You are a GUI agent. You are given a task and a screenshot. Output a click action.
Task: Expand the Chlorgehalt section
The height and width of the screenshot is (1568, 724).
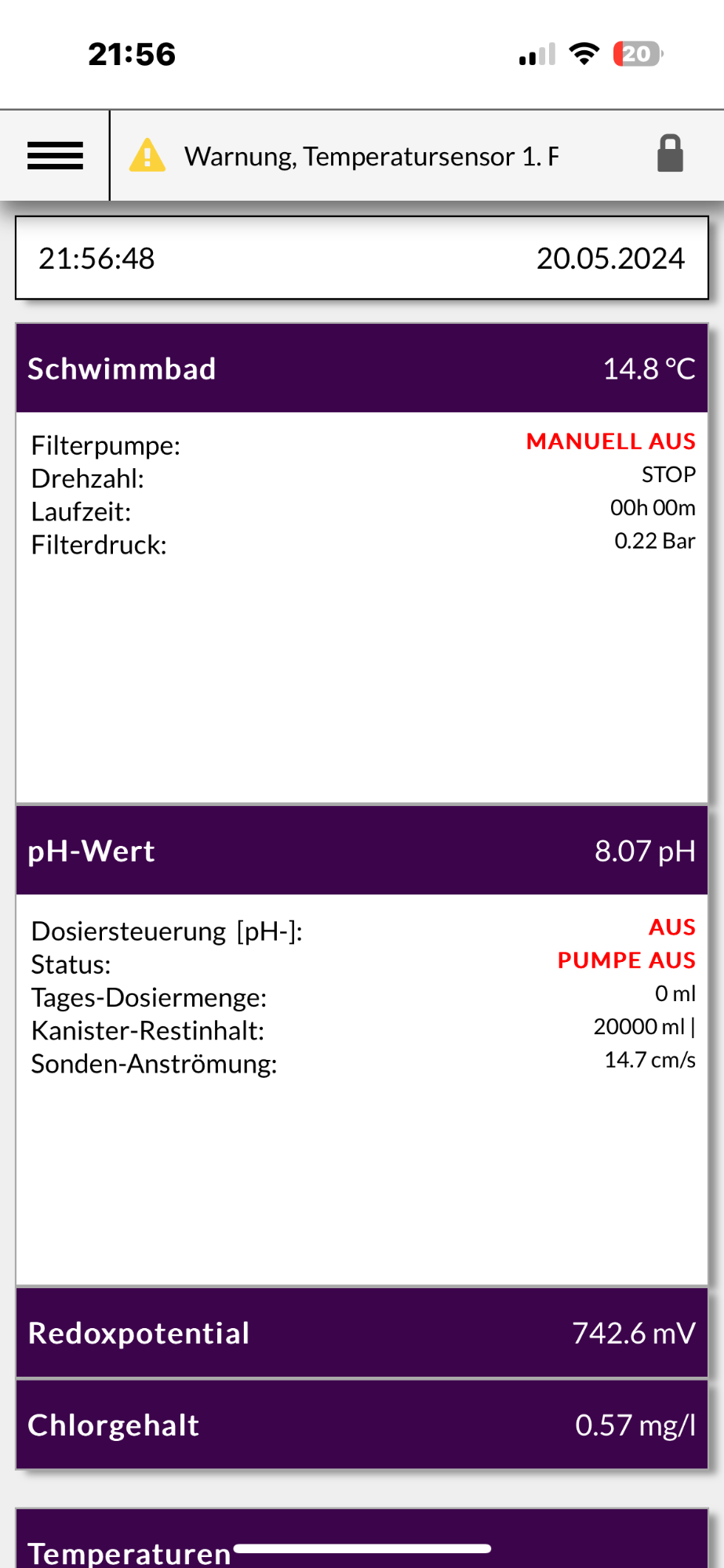point(362,1425)
